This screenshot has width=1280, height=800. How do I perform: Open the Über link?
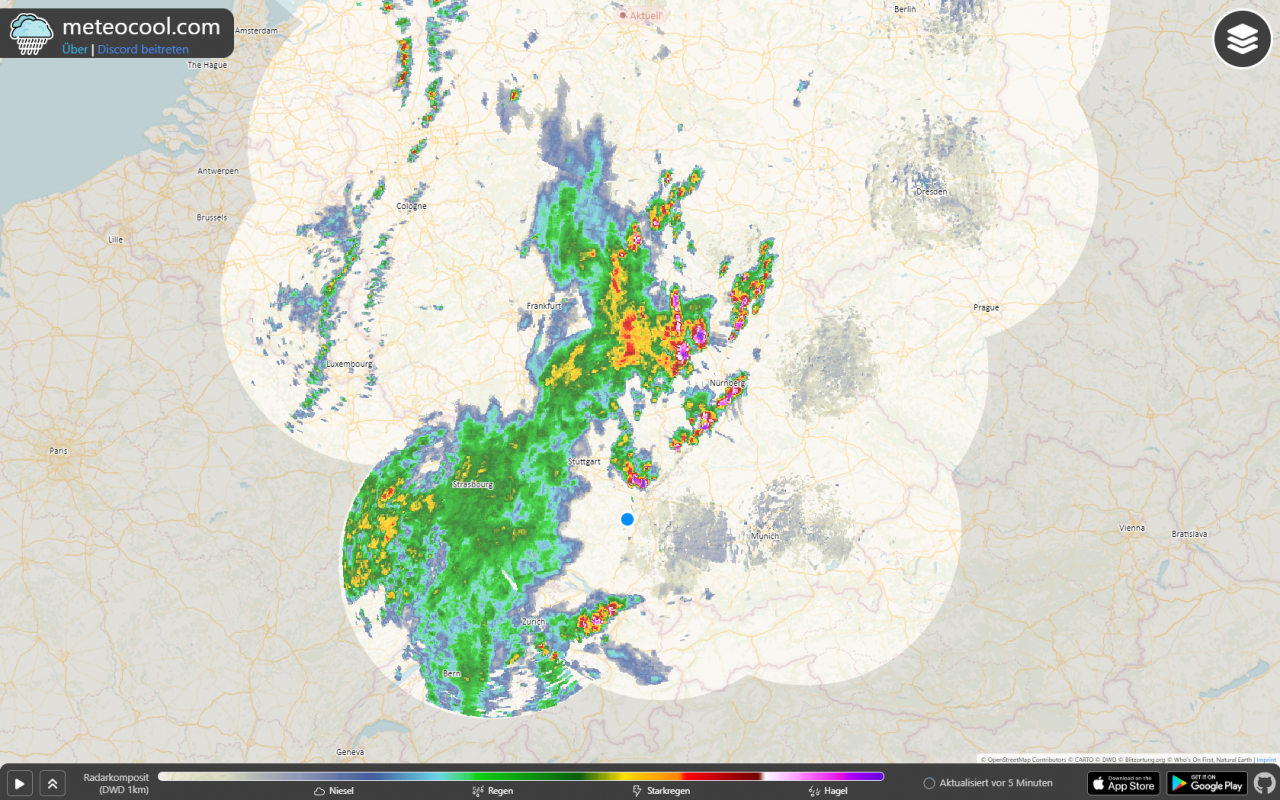(75, 49)
